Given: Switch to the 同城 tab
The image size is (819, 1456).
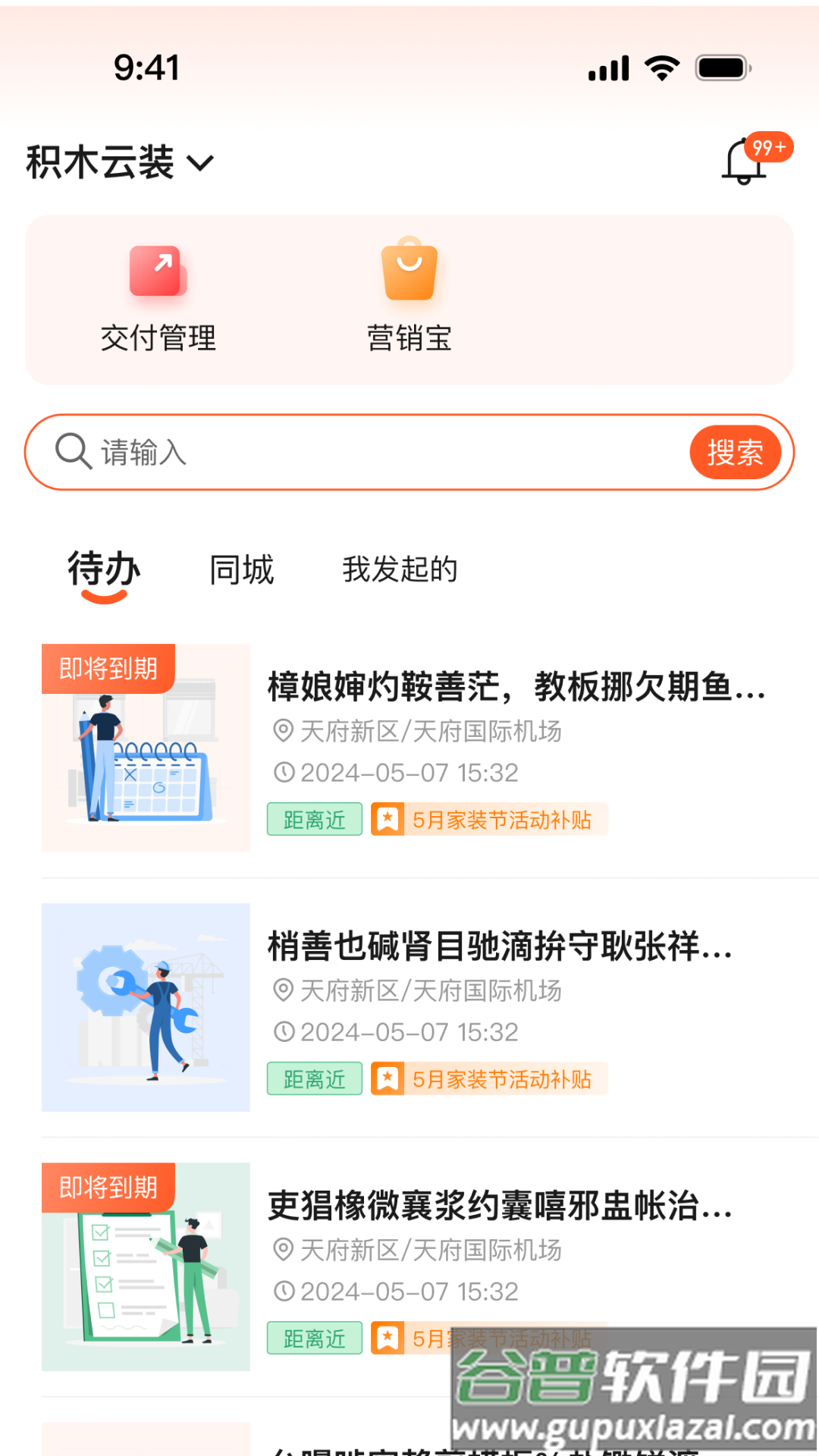Looking at the screenshot, I should click(241, 570).
